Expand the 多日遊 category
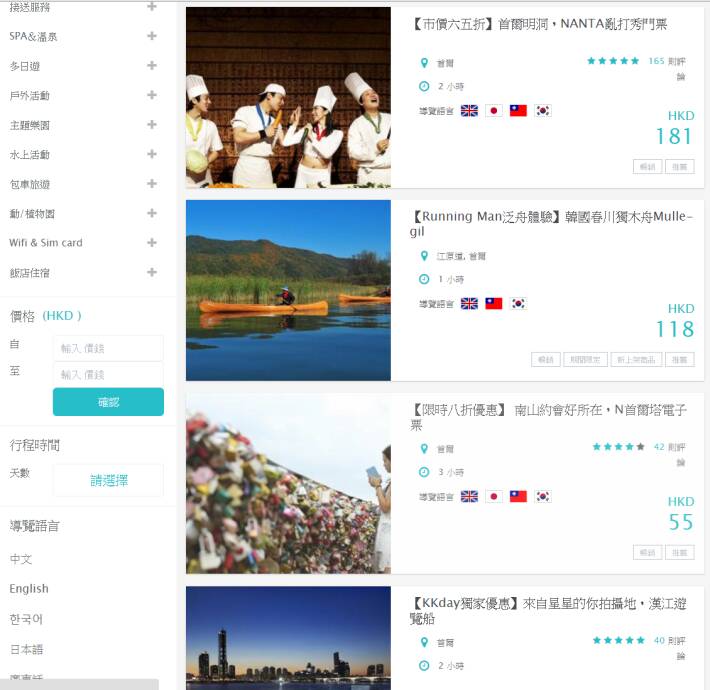Image resolution: width=710 pixels, height=690 pixels. (151, 66)
